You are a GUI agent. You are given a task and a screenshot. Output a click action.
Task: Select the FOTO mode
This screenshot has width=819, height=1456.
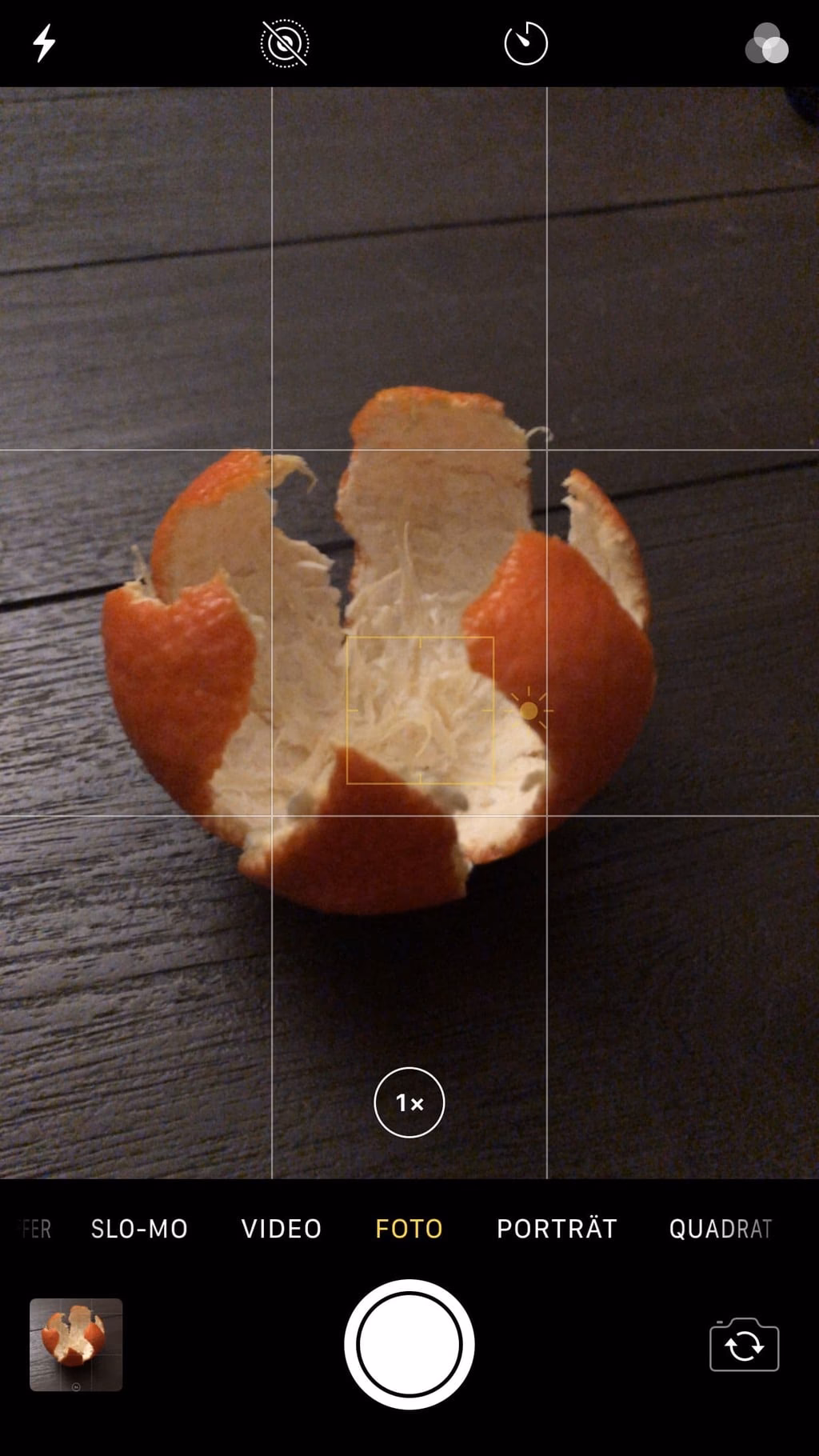(409, 1229)
